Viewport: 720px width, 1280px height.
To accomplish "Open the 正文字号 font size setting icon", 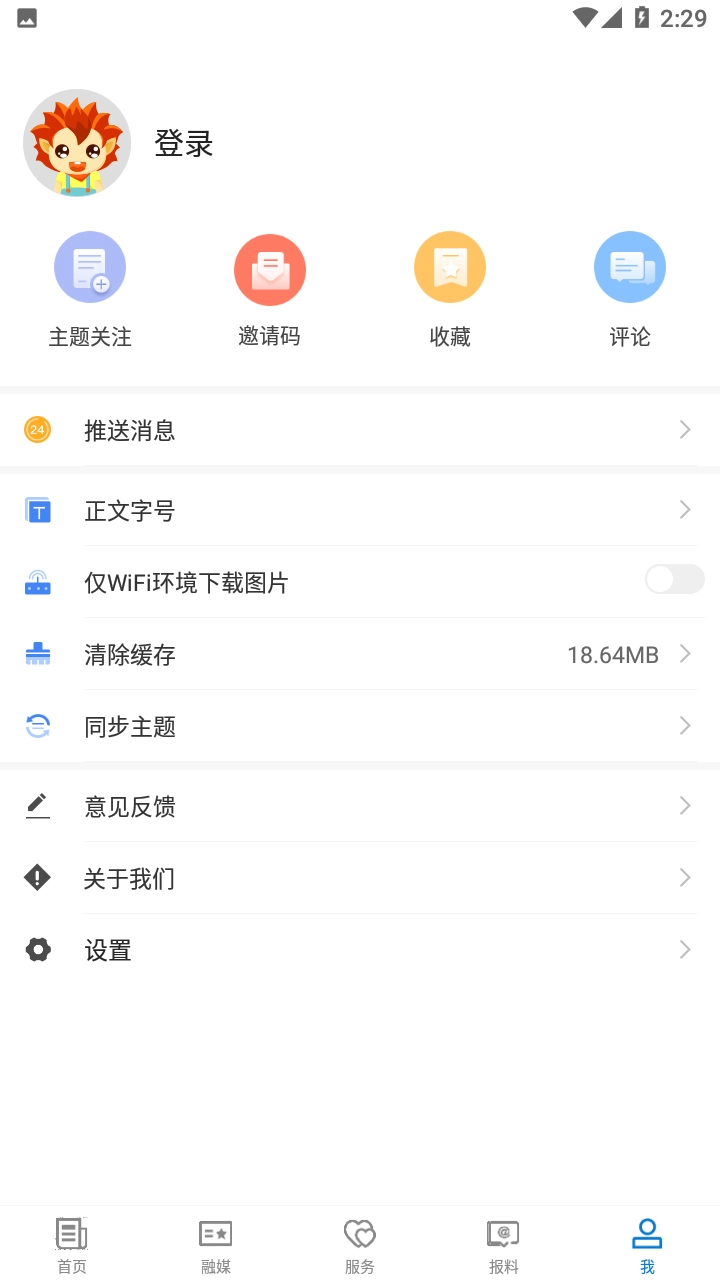I will pyautogui.click(x=37, y=510).
